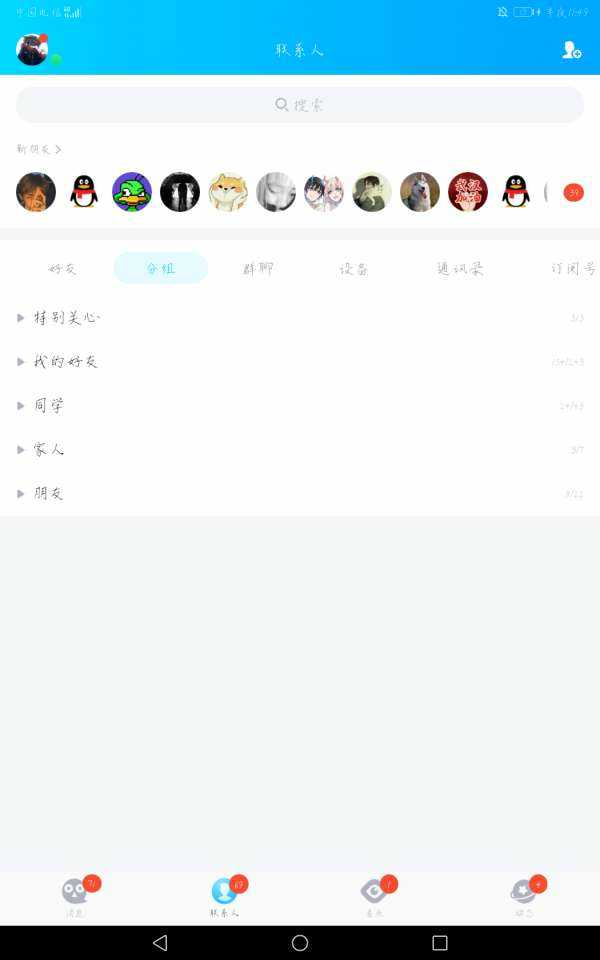Screen dimensions: 600x960
Task: Tap the add contact icon
Action: point(571,50)
